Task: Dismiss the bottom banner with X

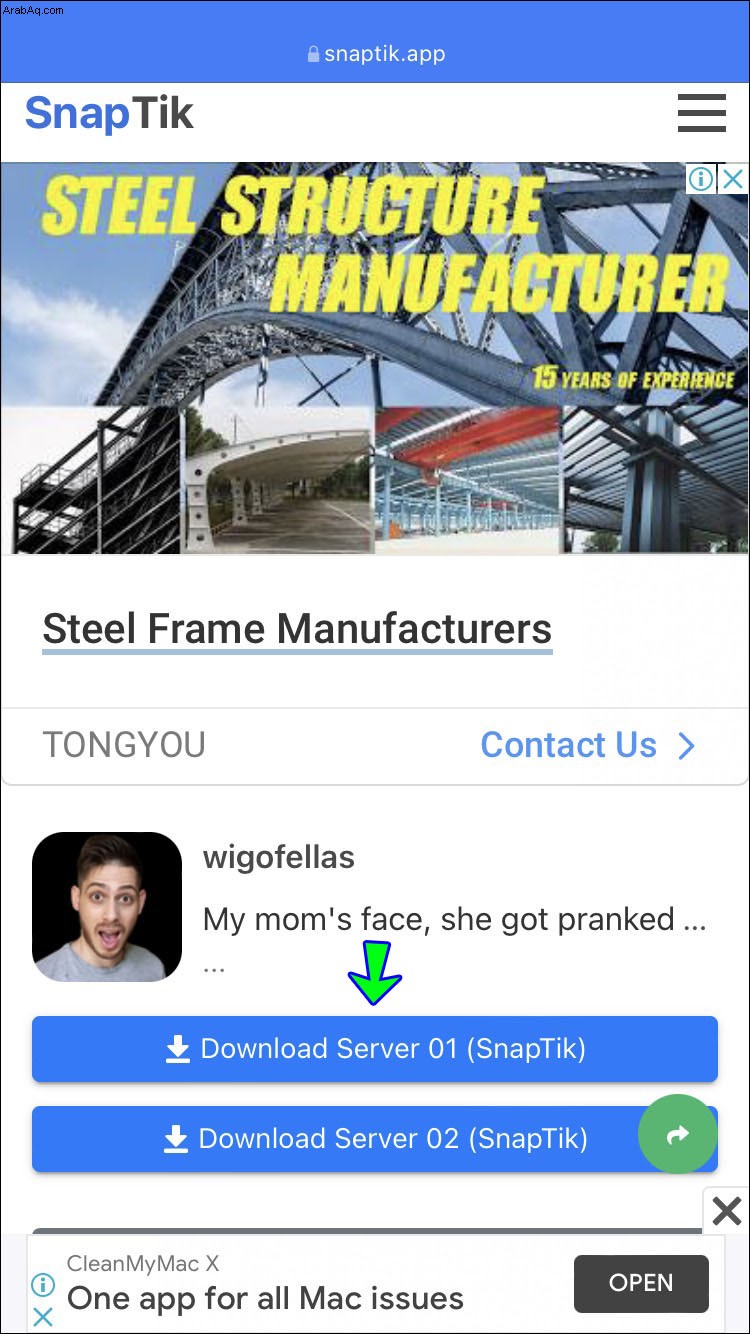Action: pyautogui.click(x=726, y=1211)
